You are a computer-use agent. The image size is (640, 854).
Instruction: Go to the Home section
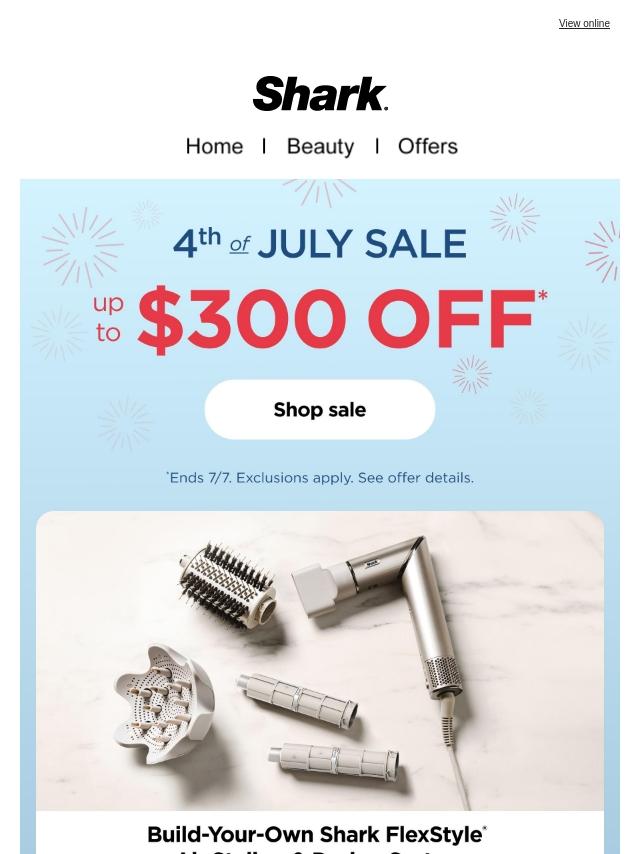(x=214, y=146)
